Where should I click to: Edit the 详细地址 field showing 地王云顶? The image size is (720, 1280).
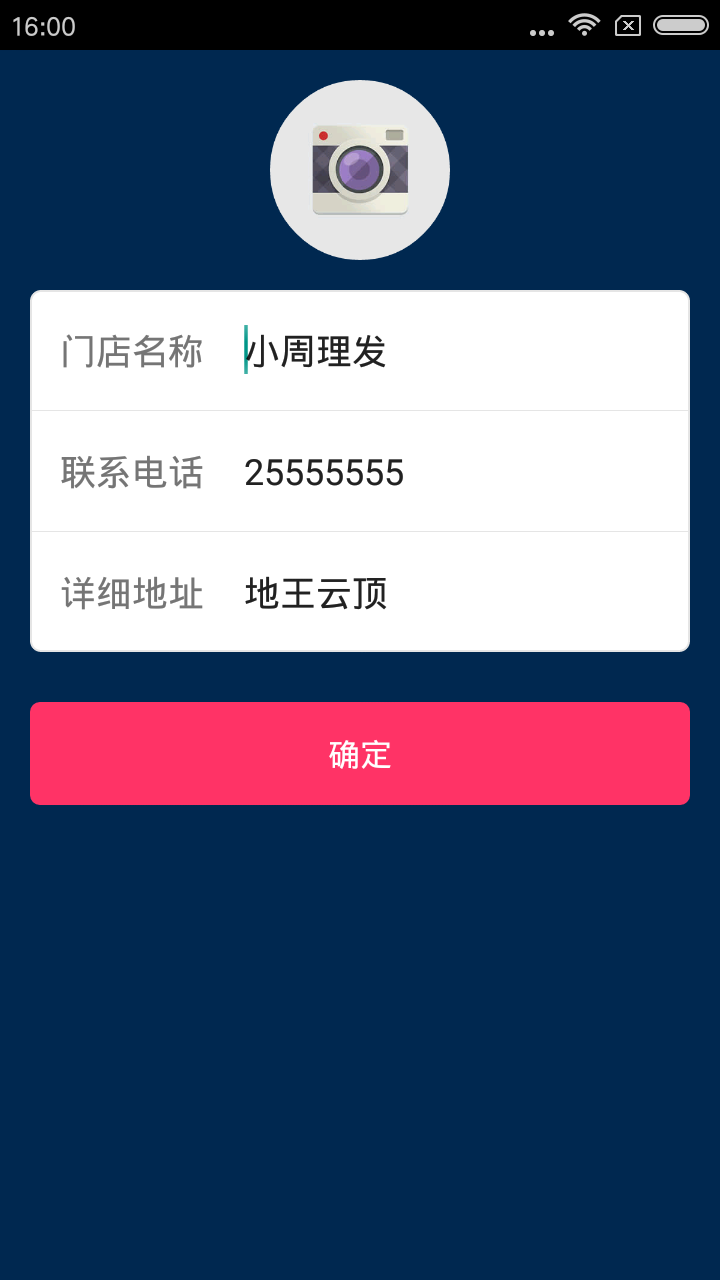click(x=450, y=593)
